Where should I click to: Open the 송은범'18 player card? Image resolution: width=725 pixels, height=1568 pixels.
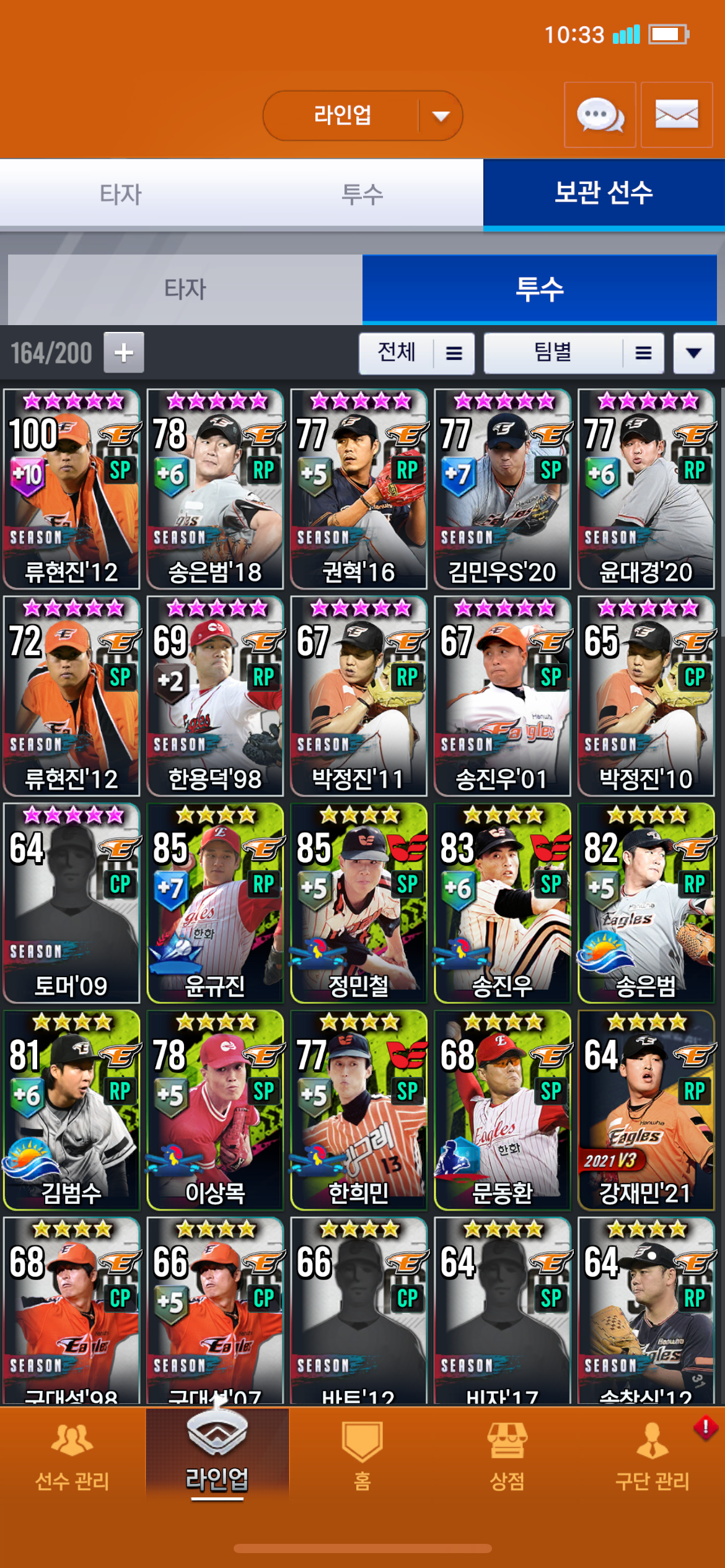click(215, 489)
